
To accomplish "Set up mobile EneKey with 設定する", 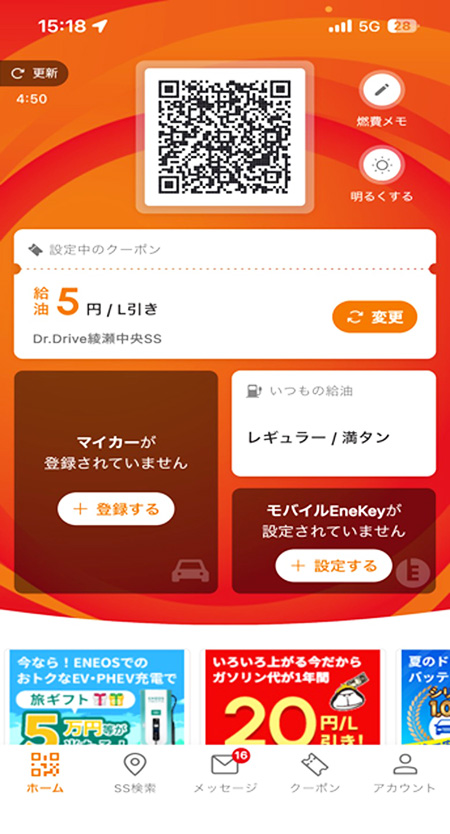I will tap(334, 565).
